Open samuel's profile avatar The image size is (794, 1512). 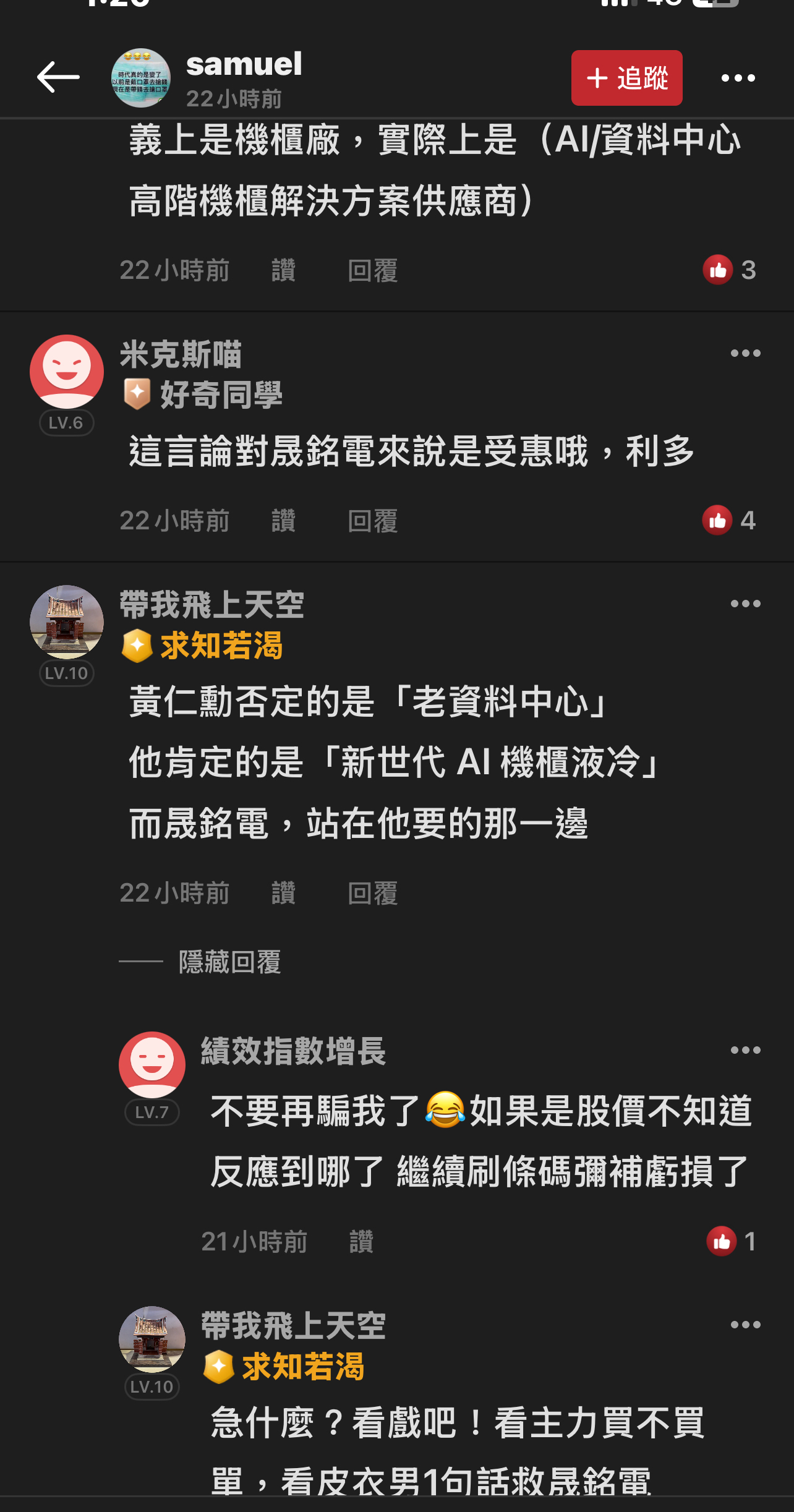tap(141, 78)
